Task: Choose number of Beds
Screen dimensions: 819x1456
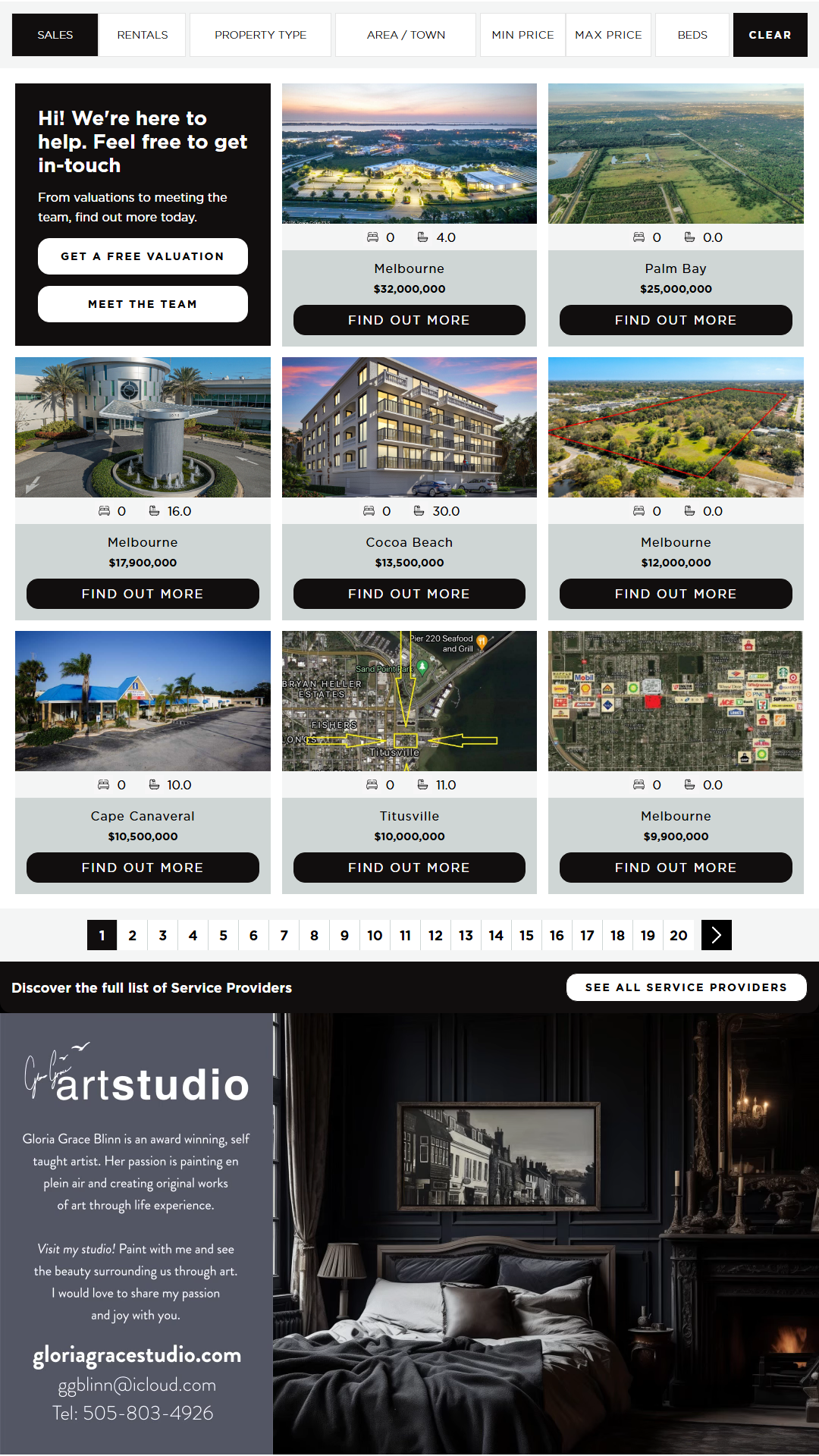Action: tap(692, 35)
